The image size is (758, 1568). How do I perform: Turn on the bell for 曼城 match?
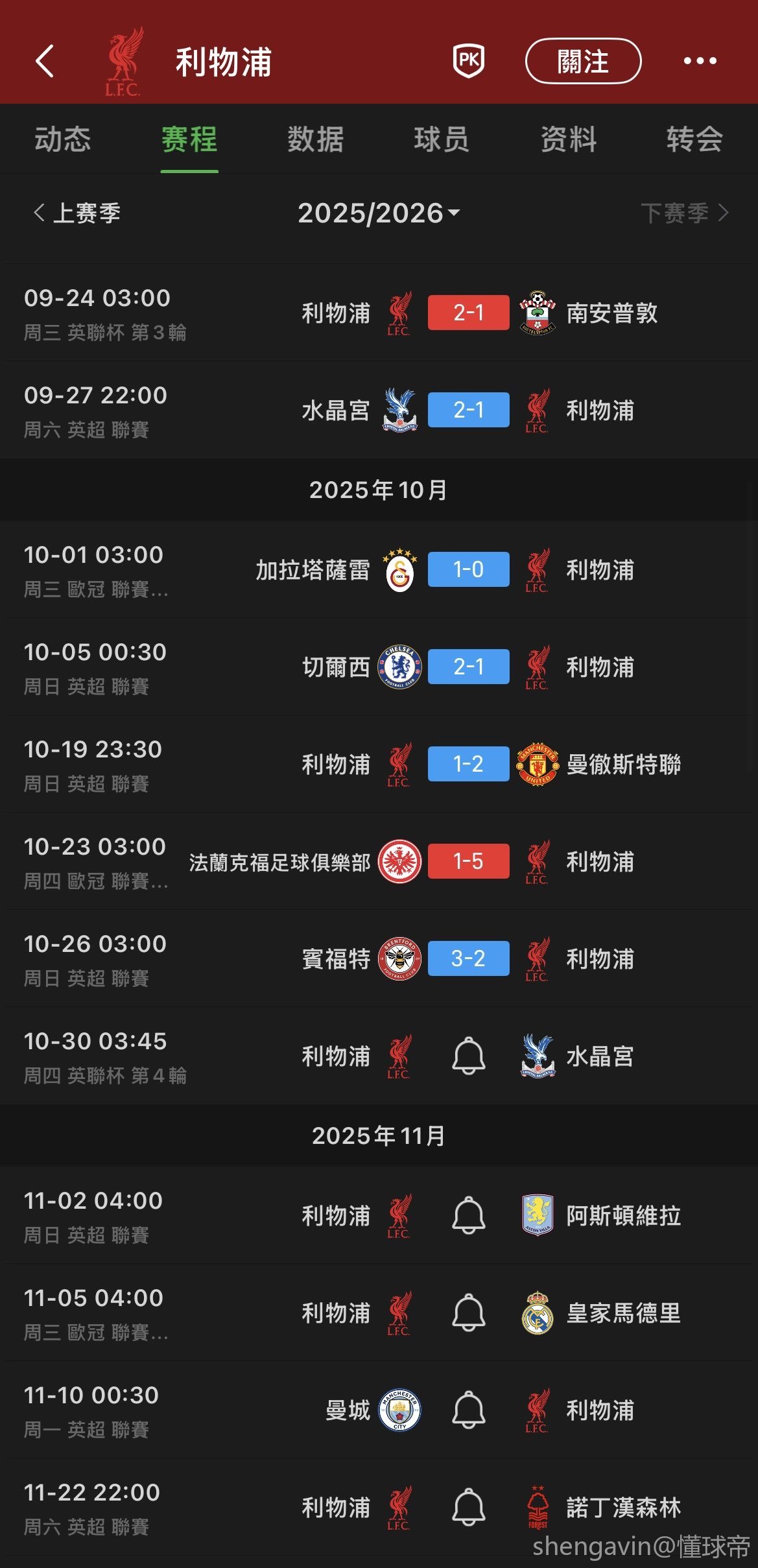[468, 1410]
